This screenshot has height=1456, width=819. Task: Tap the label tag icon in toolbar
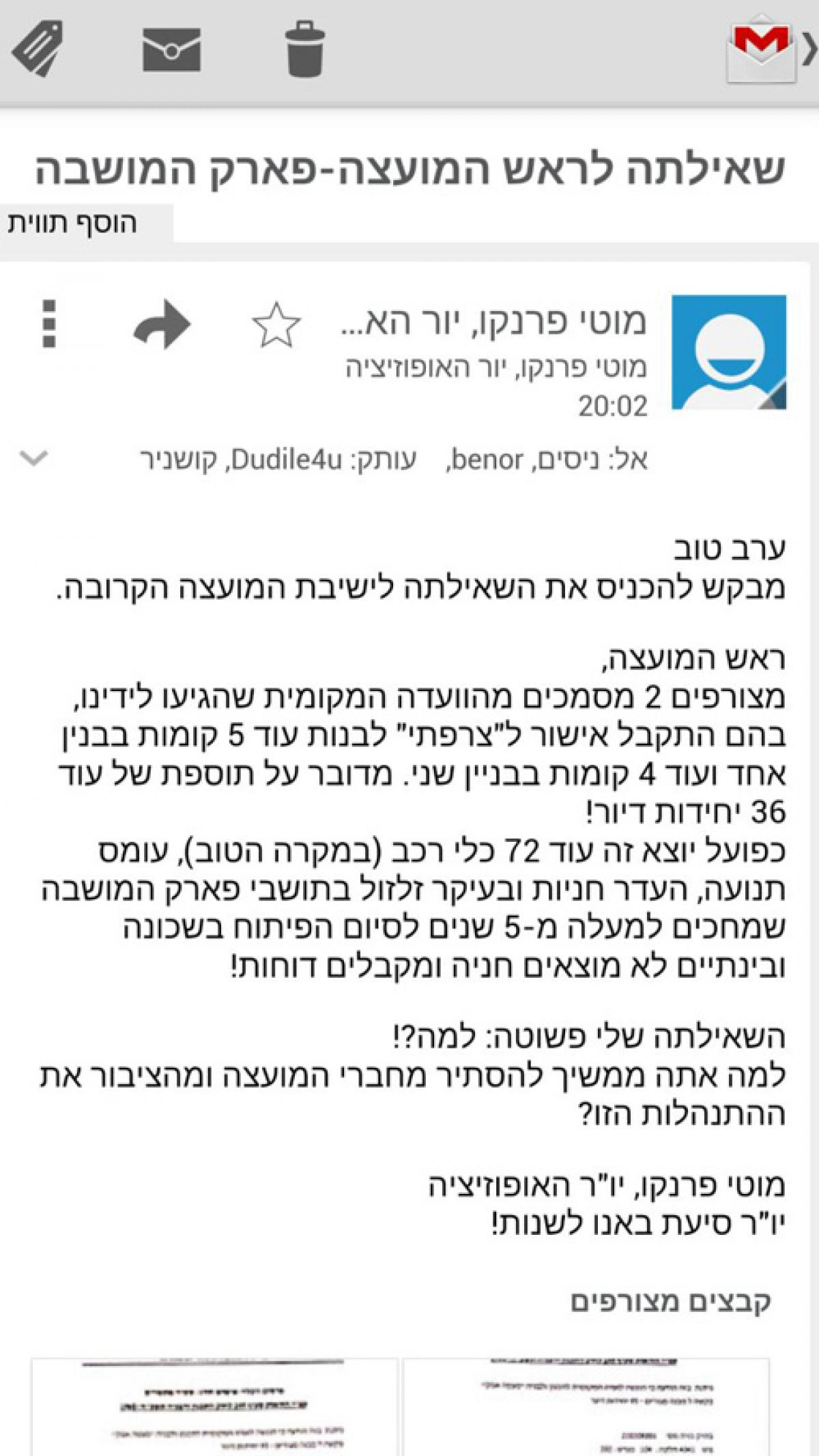[x=38, y=48]
